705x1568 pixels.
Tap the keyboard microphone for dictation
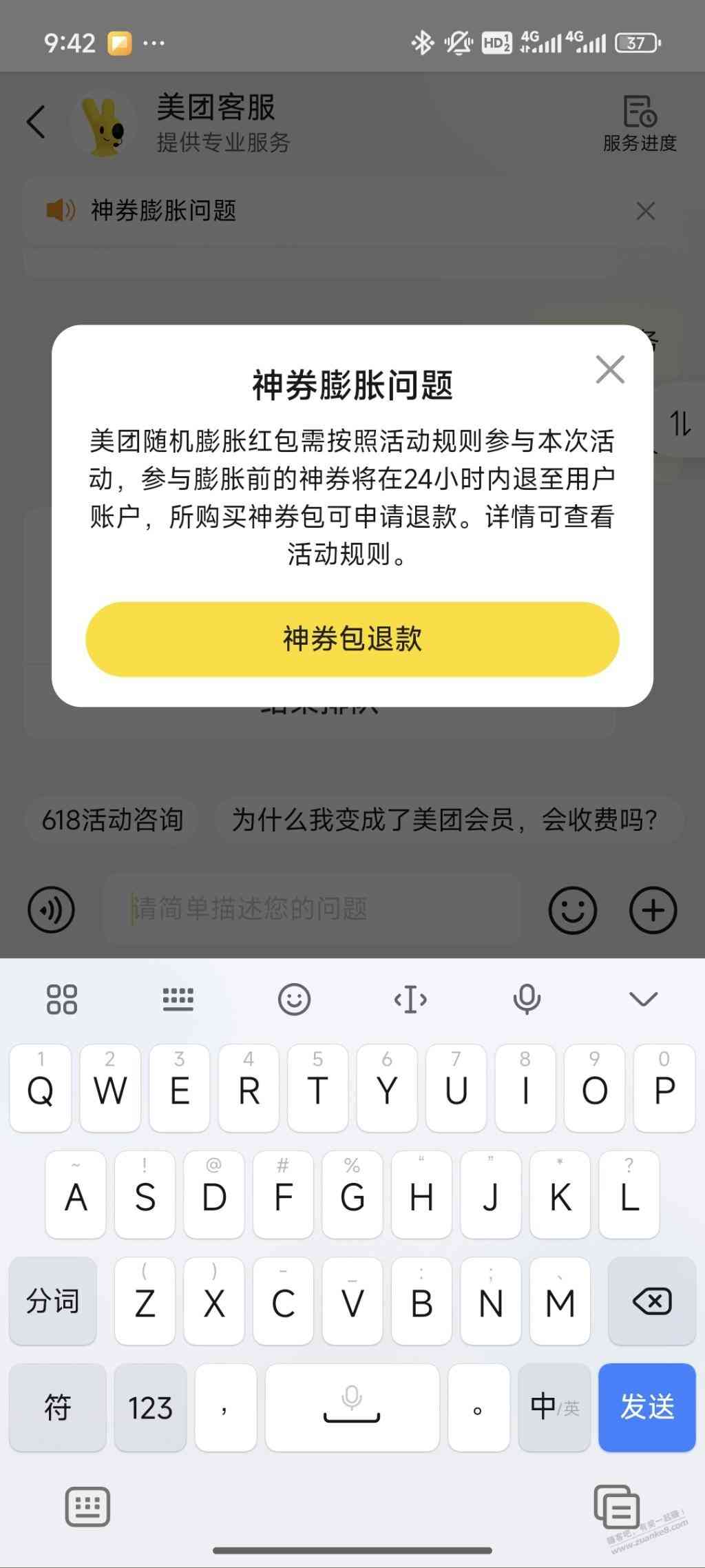click(x=527, y=998)
